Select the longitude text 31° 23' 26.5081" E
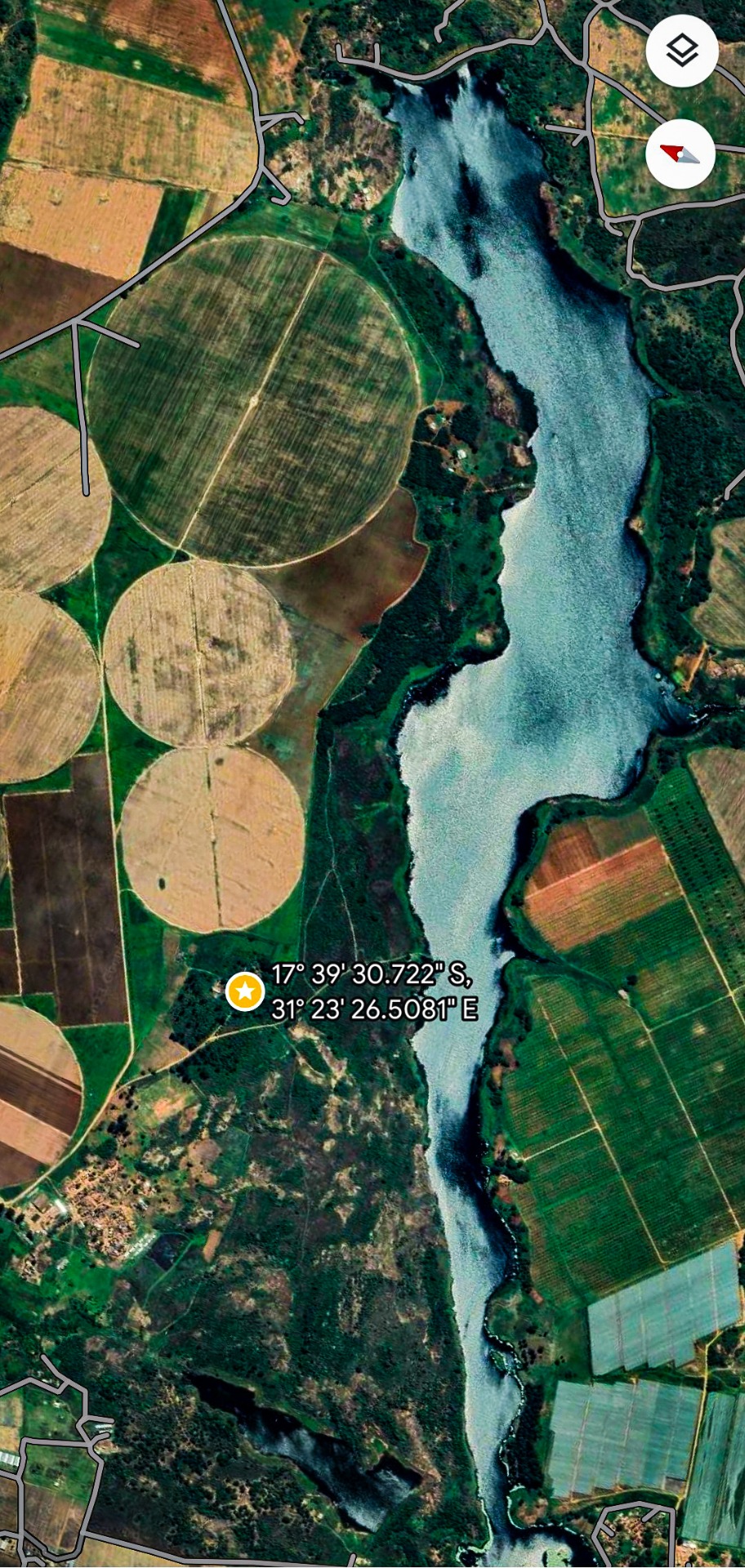Image resolution: width=745 pixels, height=1568 pixels. pos(377,1009)
